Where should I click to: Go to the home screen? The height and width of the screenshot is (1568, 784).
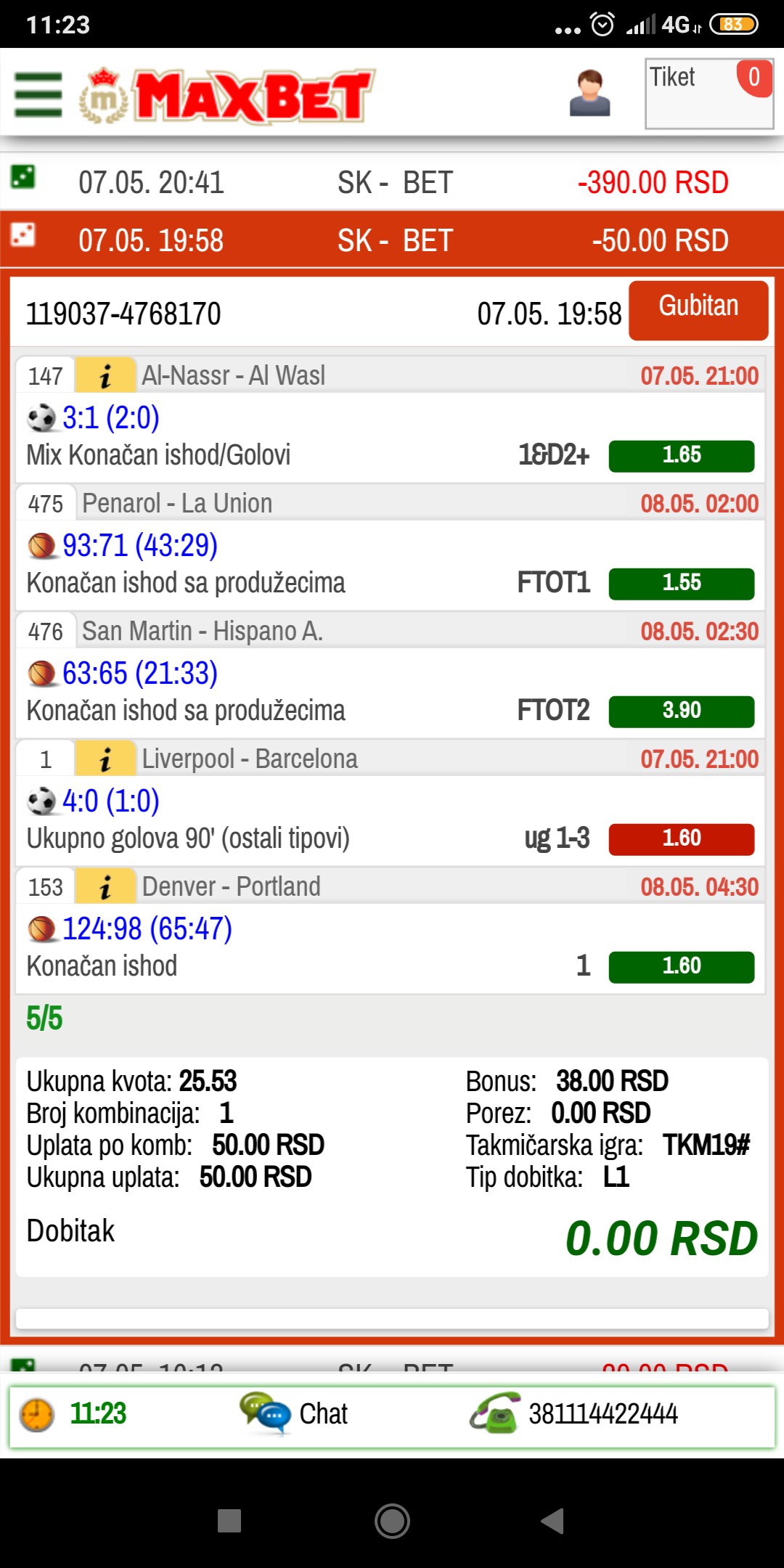[392, 1520]
